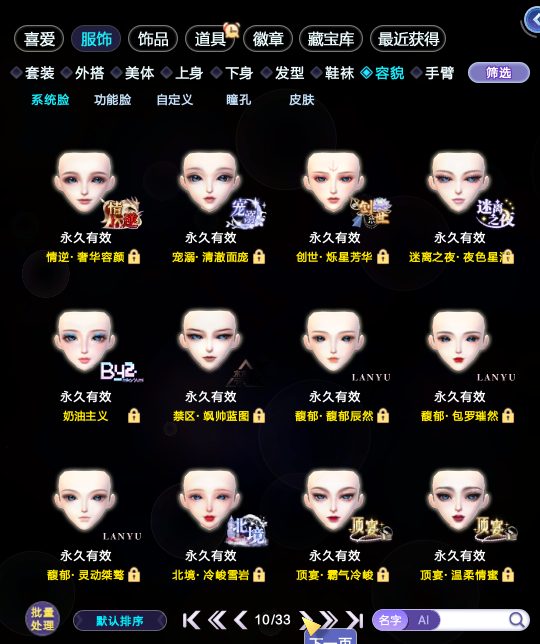Screen dimensions: 540x644
Task: Open the 藏宝库 tab
Action: coord(331,39)
